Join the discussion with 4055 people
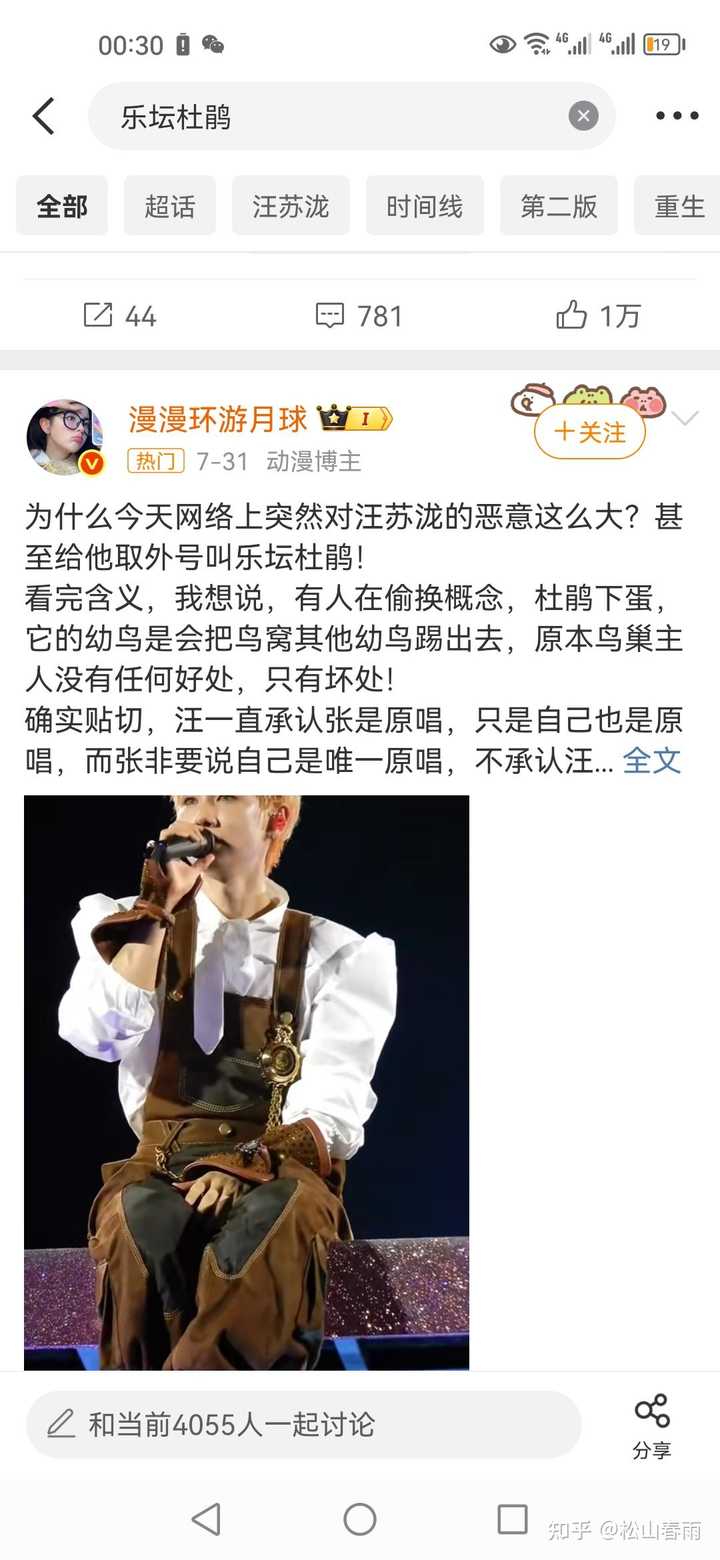This screenshot has width=720, height=1560. (x=303, y=1424)
